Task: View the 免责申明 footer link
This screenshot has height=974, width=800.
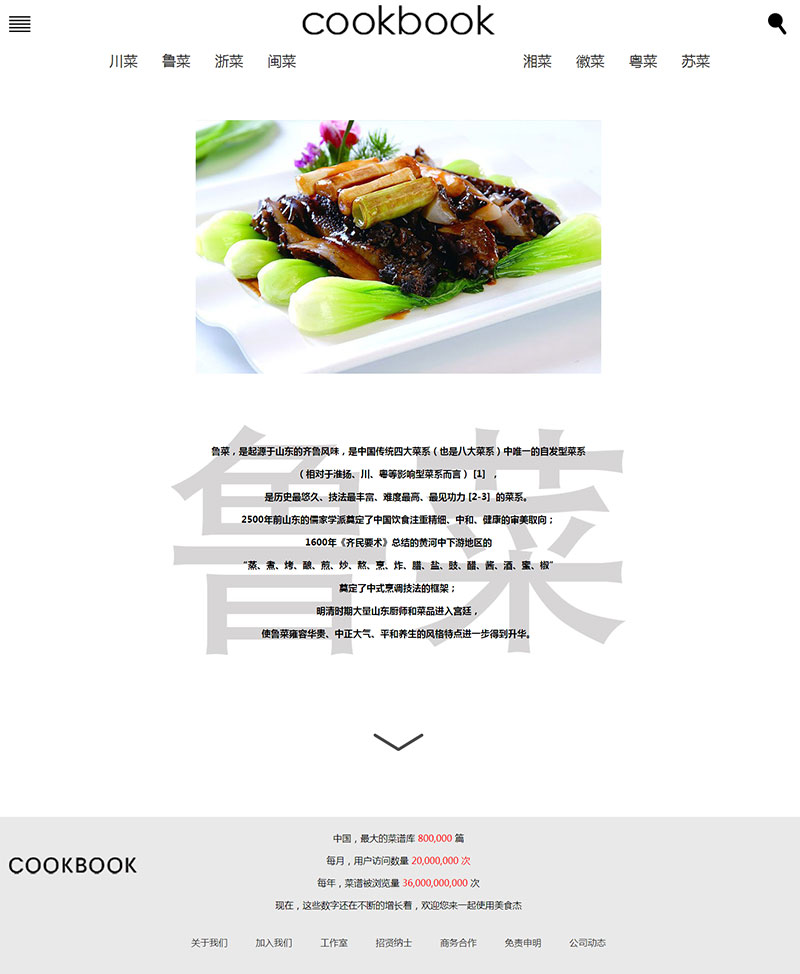Action: click(522, 943)
